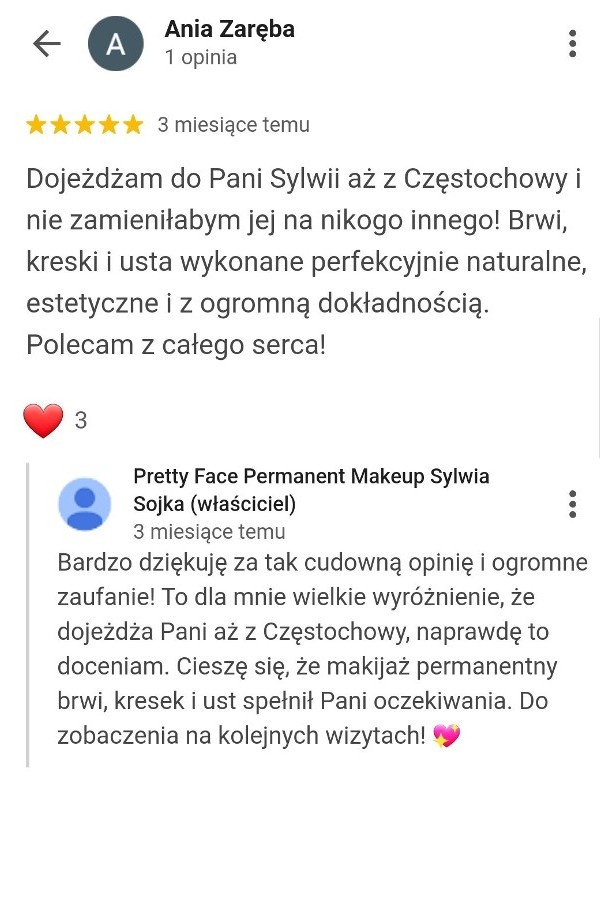Image resolution: width=600 pixels, height=900 pixels.
Task: Open options menu for the owner's reply
Action: click(x=572, y=504)
